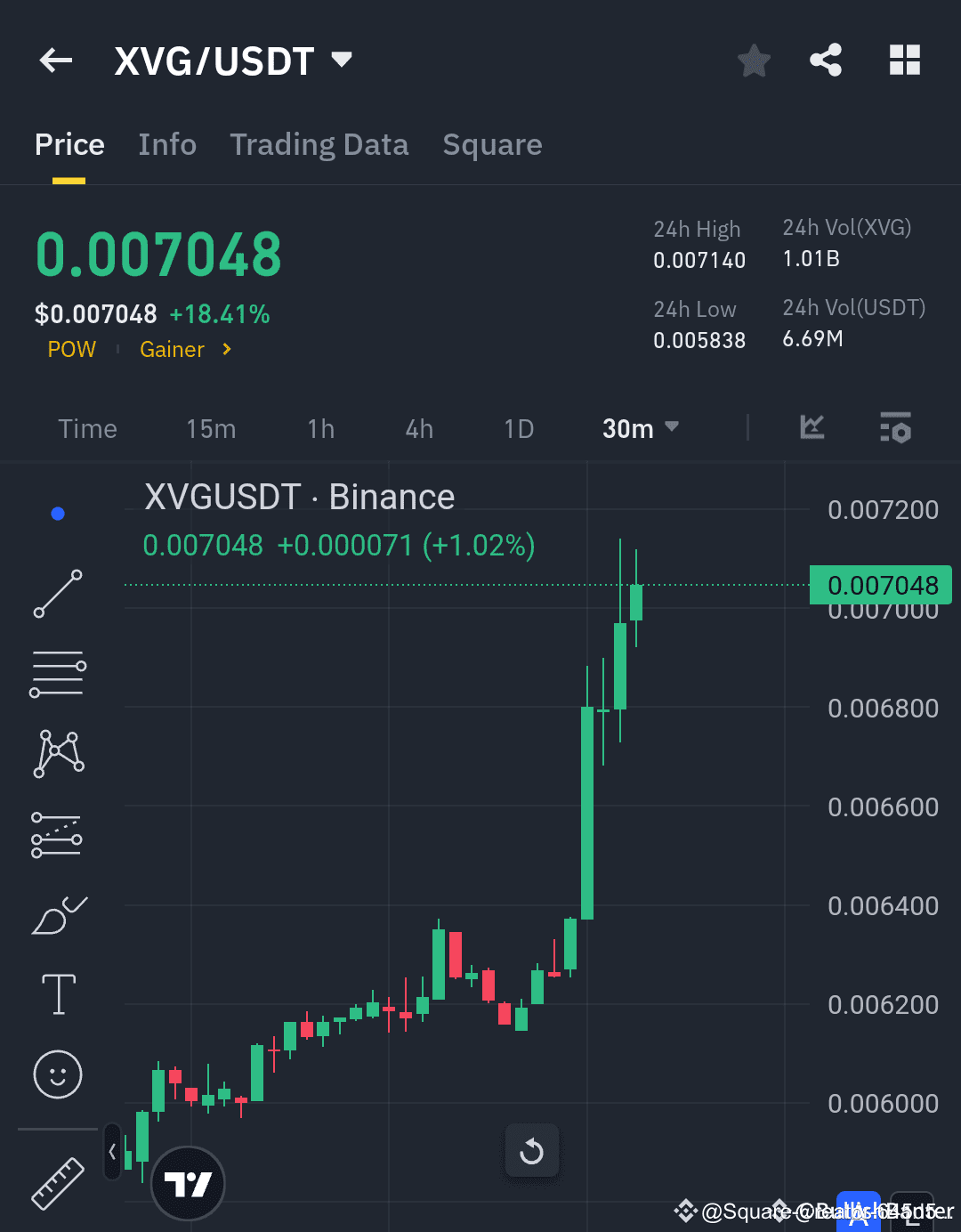Select the parallel lines drawing tool
961x1232 pixels.
(x=57, y=673)
